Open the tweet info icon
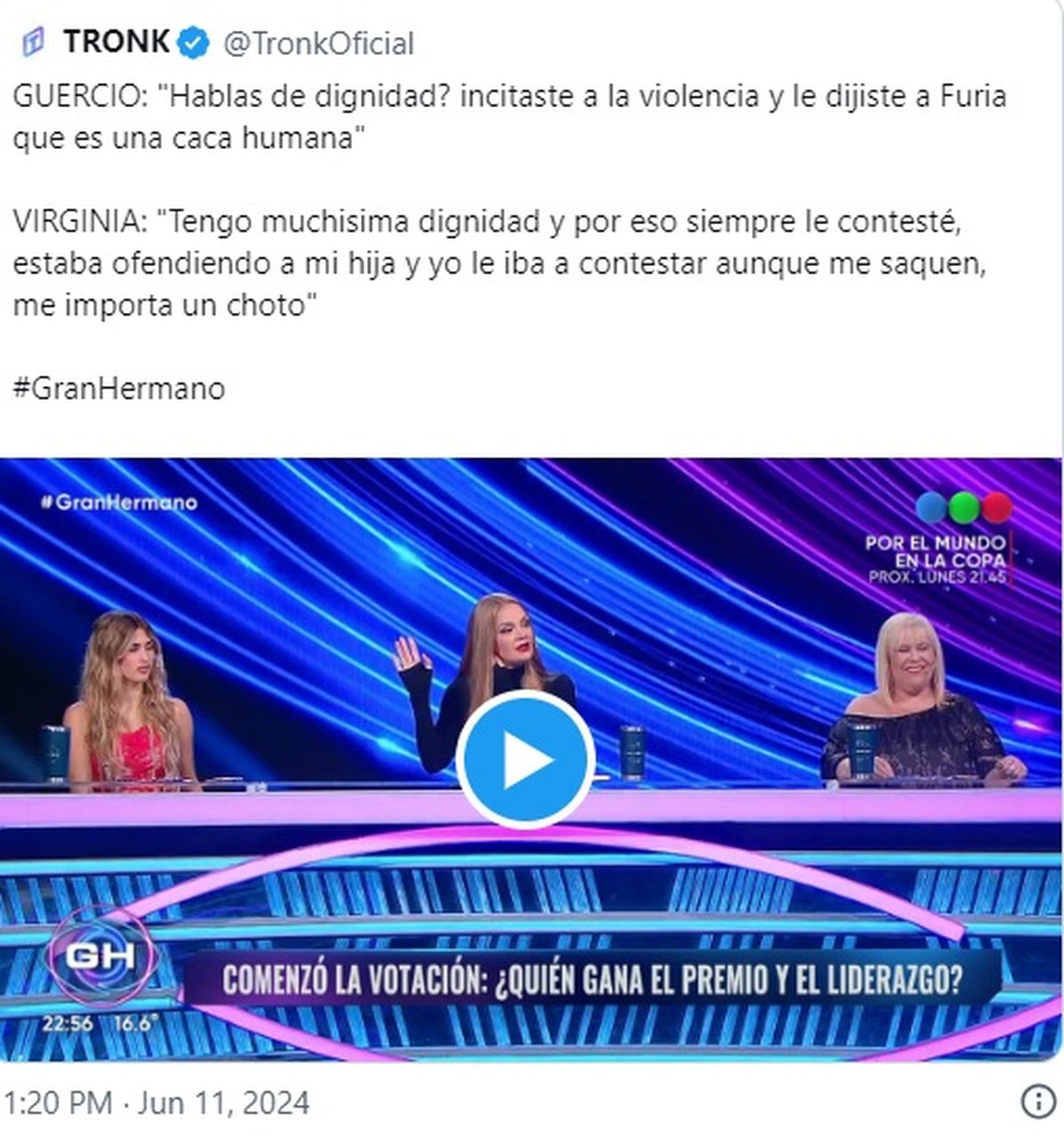Viewport: 1064px width, 1139px height. 1037,1102
